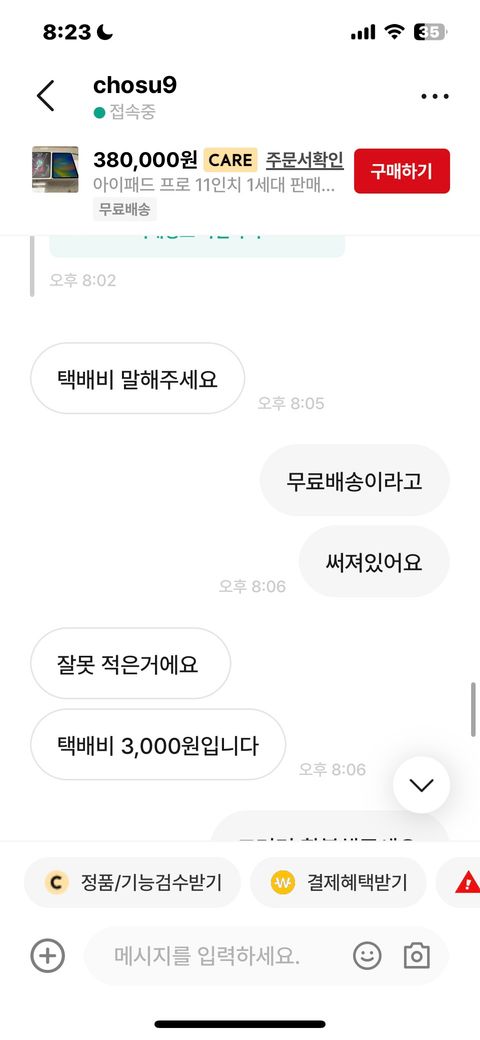
Task: Open the iPad Pro product thumbnail
Action: pyautogui.click(x=55, y=169)
